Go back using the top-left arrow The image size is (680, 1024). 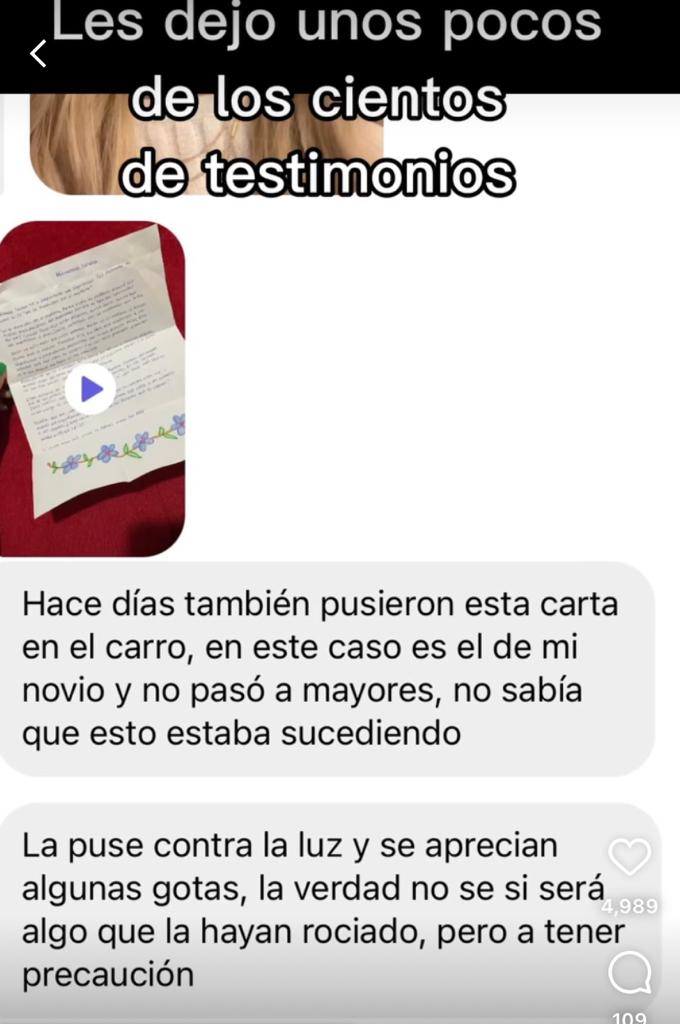(38, 54)
